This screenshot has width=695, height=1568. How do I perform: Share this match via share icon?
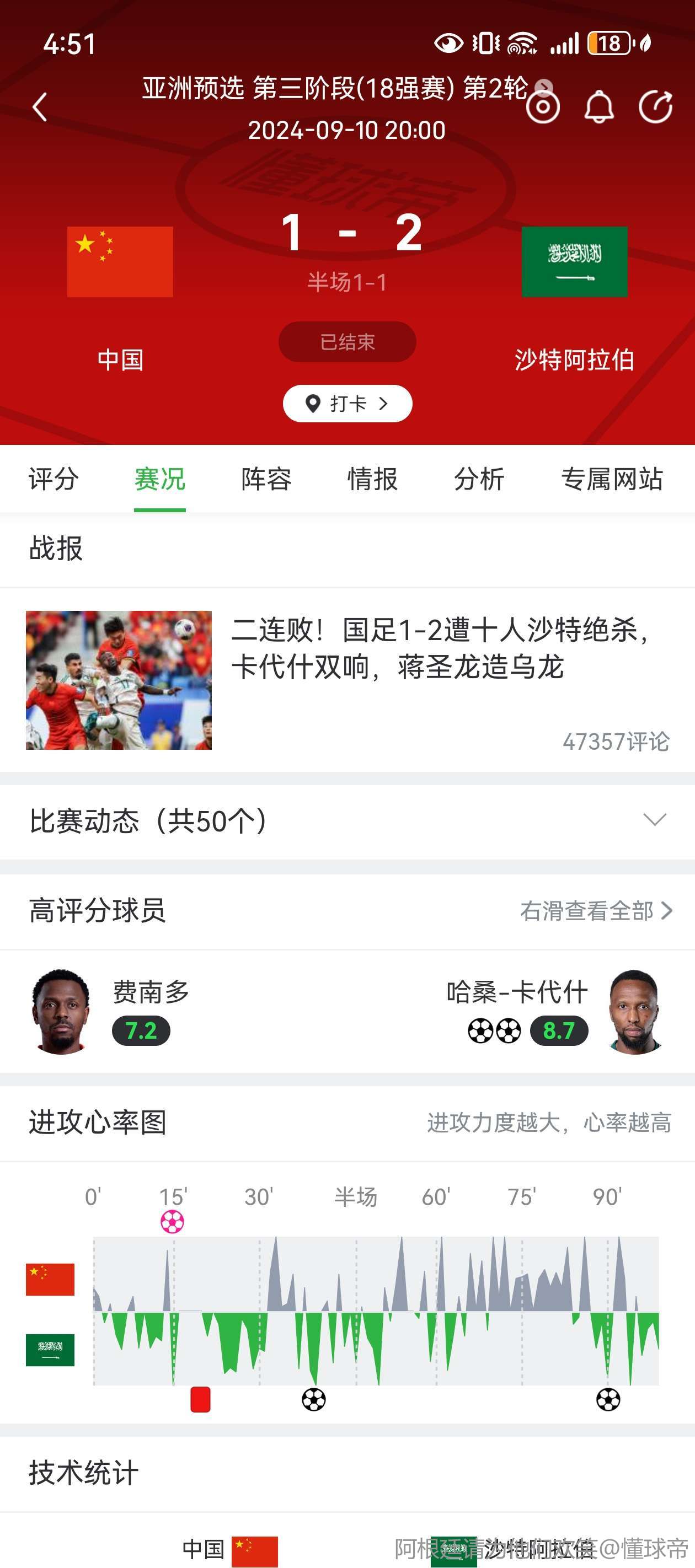pos(655,107)
